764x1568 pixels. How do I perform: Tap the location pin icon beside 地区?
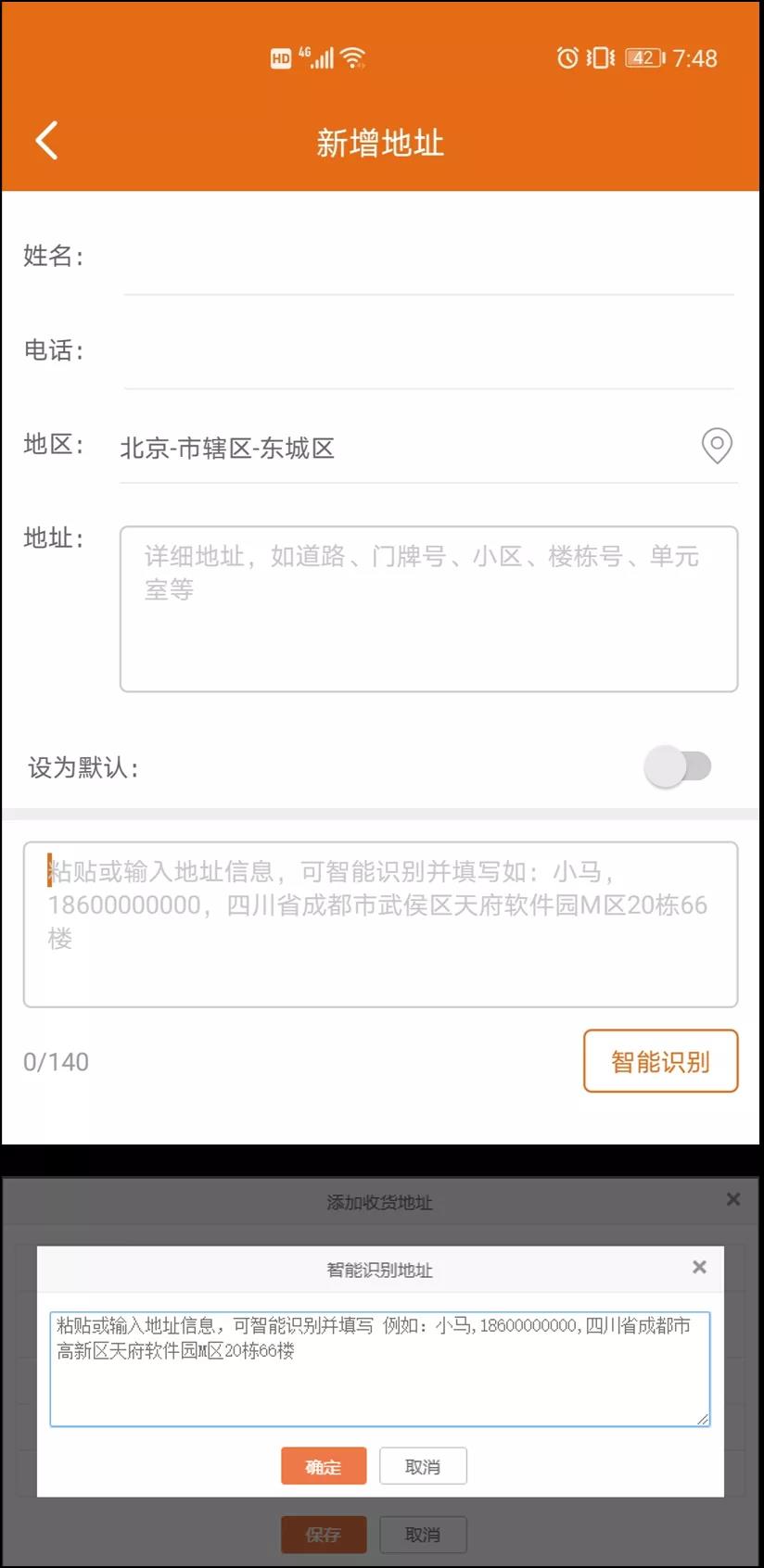pyautogui.click(x=716, y=446)
